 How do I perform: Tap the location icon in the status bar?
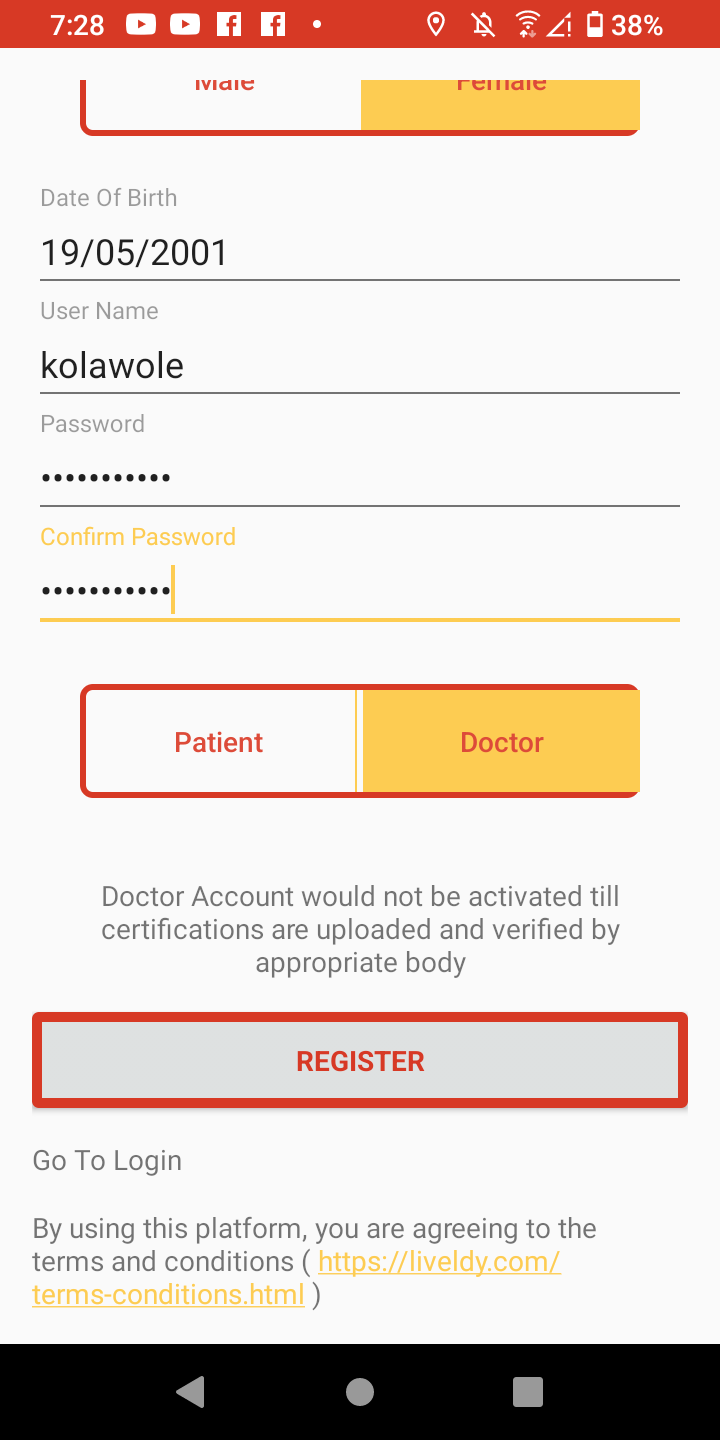435,23
